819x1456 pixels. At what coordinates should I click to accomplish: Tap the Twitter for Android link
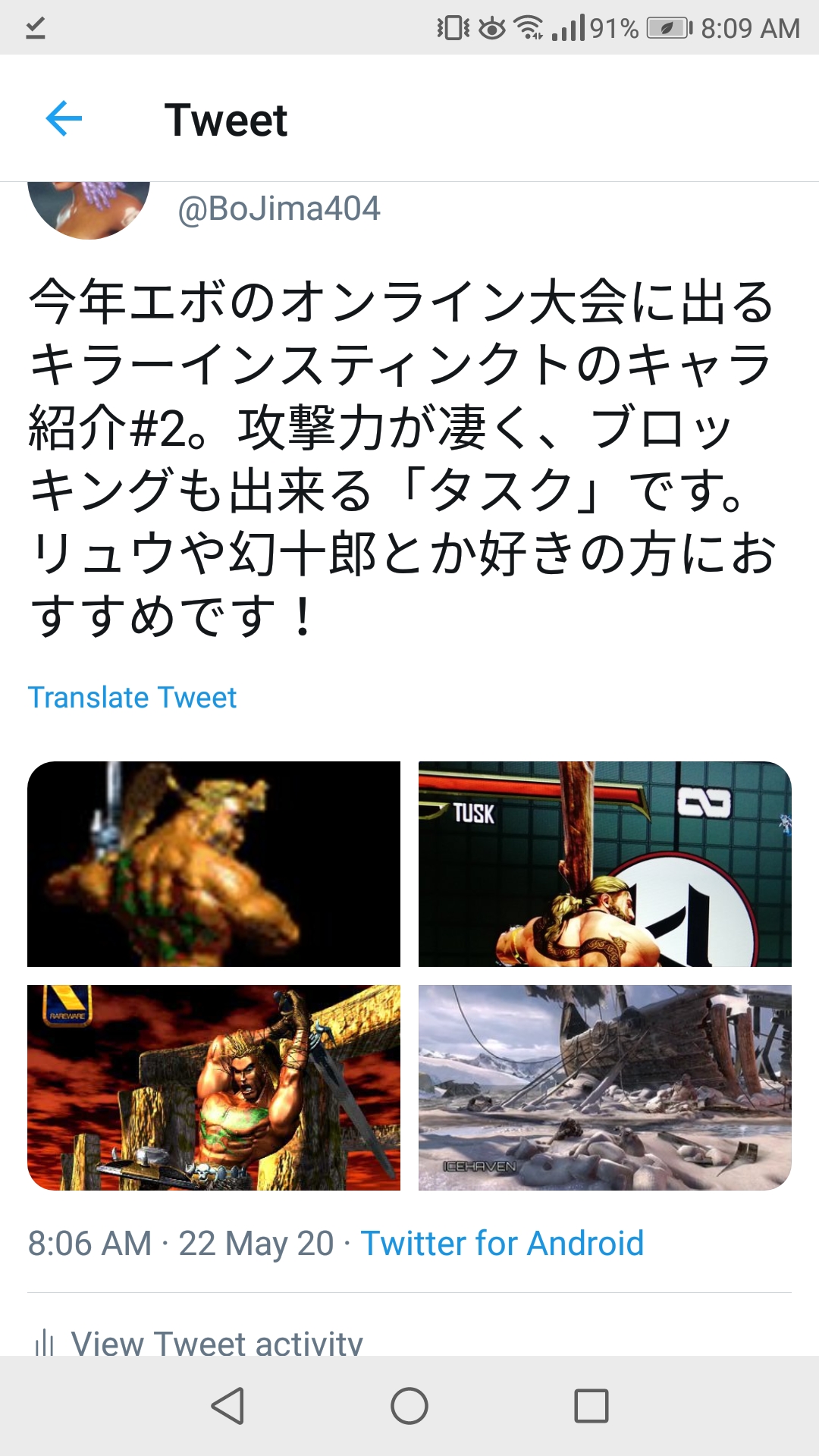(502, 1244)
